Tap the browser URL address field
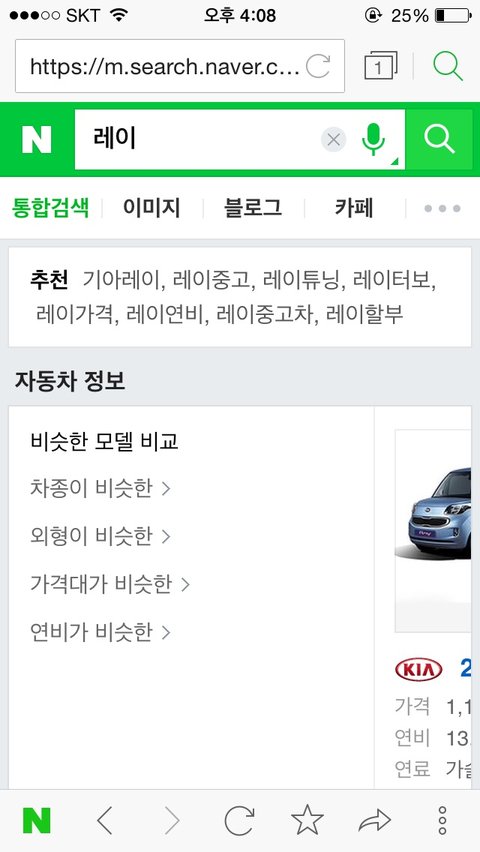 point(179,66)
